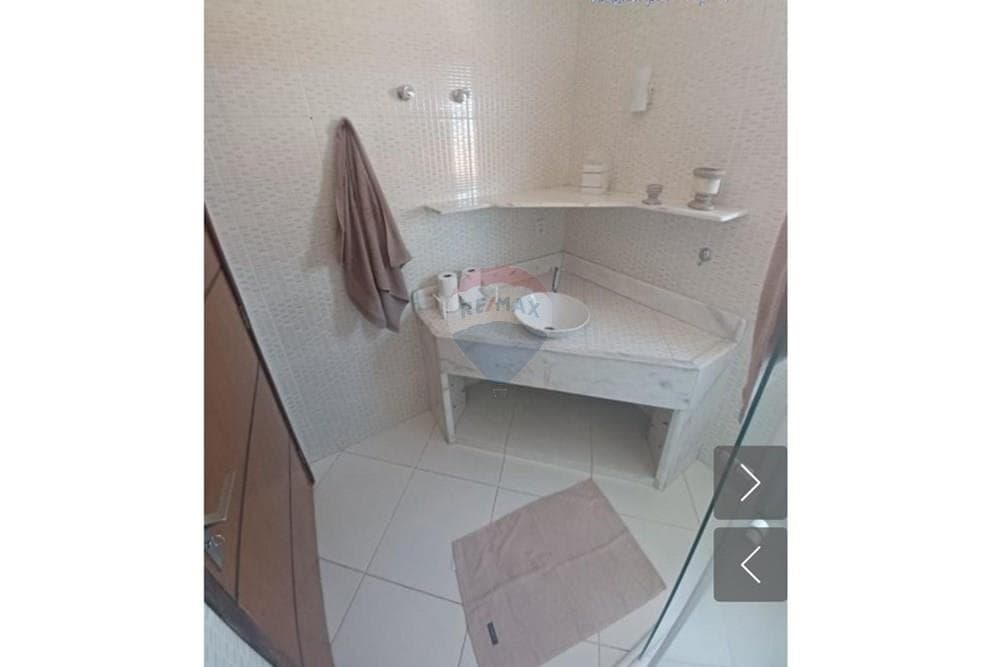Go back to the previous listing photo
The height and width of the screenshot is (667, 1000).
point(750,564)
